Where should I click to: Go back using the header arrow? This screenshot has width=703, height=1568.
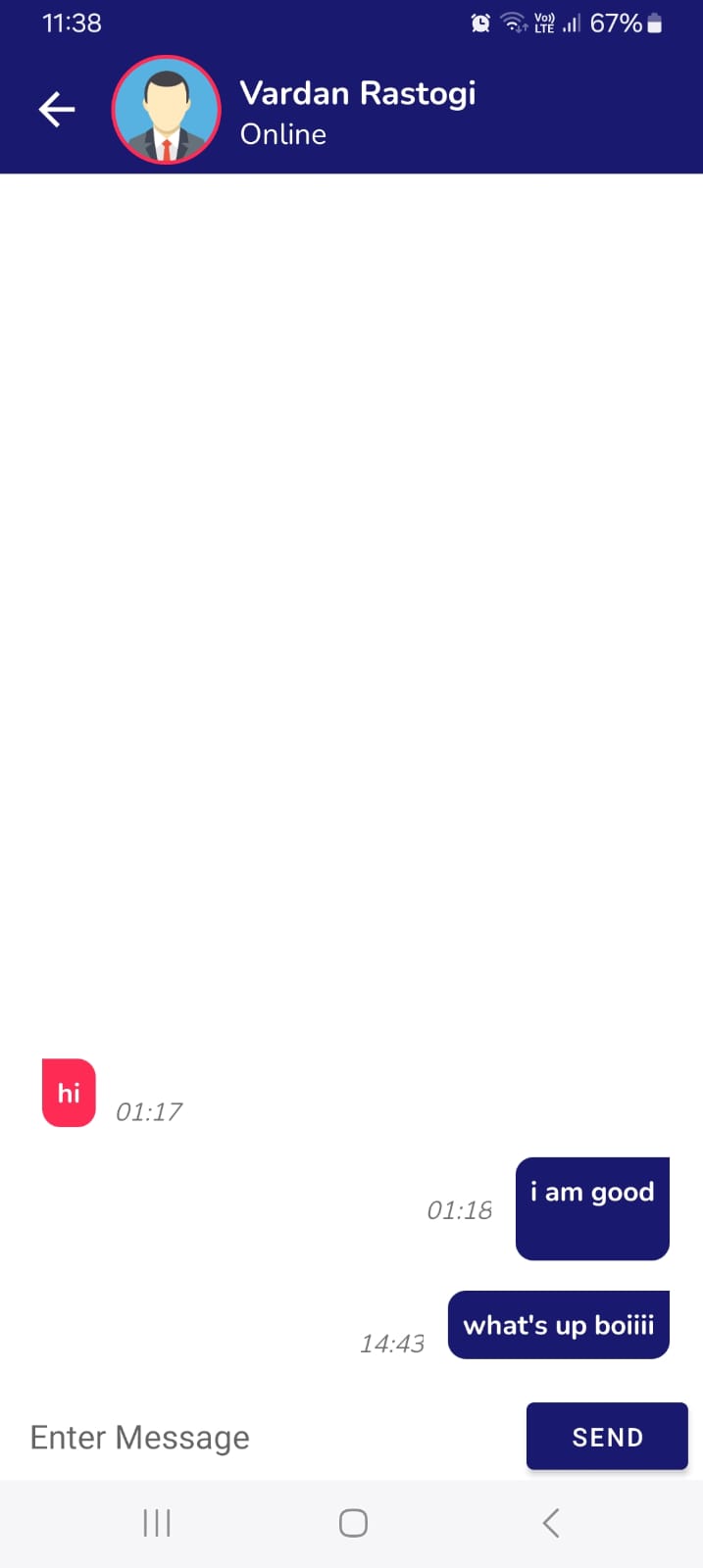tap(57, 110)
